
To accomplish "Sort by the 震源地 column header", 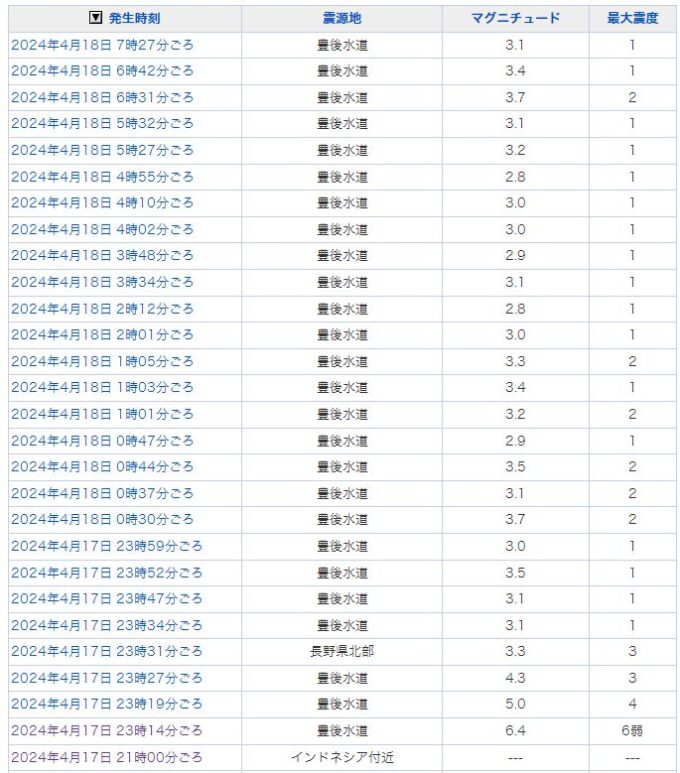I will pyautogui.click(x=342, y=18).
